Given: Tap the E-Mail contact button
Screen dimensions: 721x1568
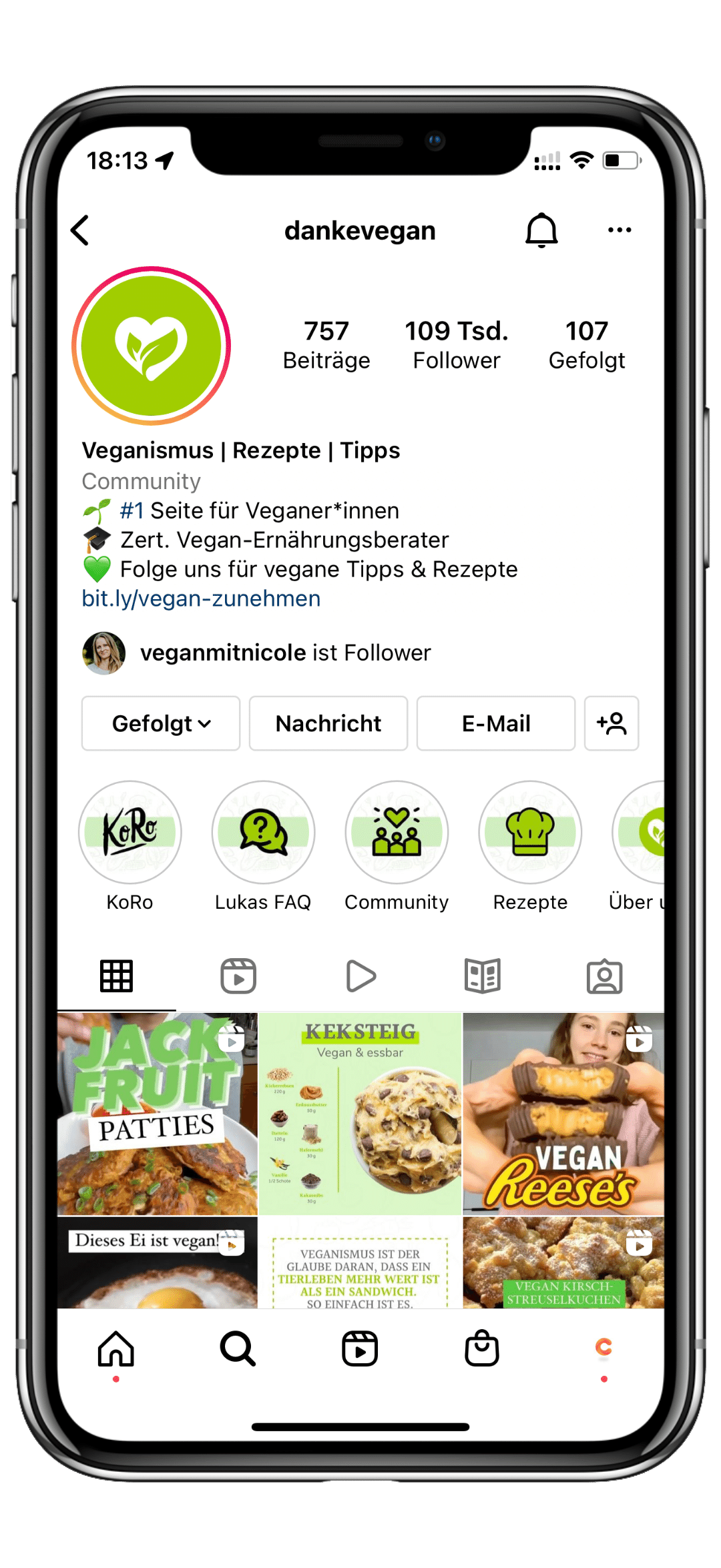Looking at the screenshot, I should click(x=495, y=723).
